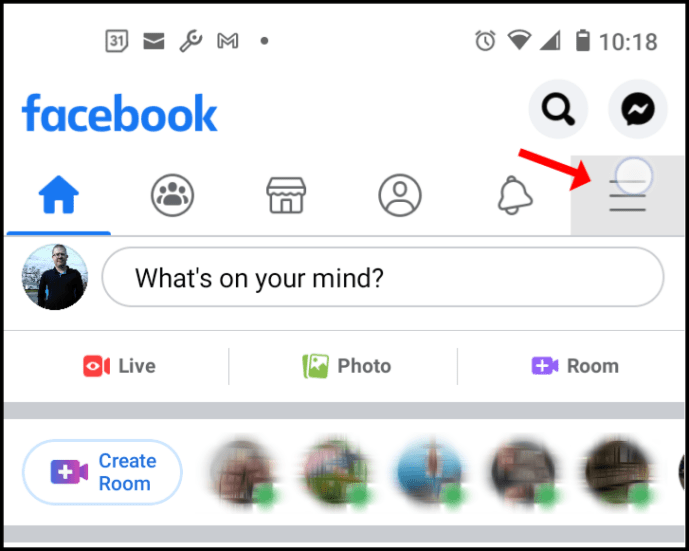Screen dimensions: 689x551
Task: Open the notifications bell tab
Action: pos(514,195)
